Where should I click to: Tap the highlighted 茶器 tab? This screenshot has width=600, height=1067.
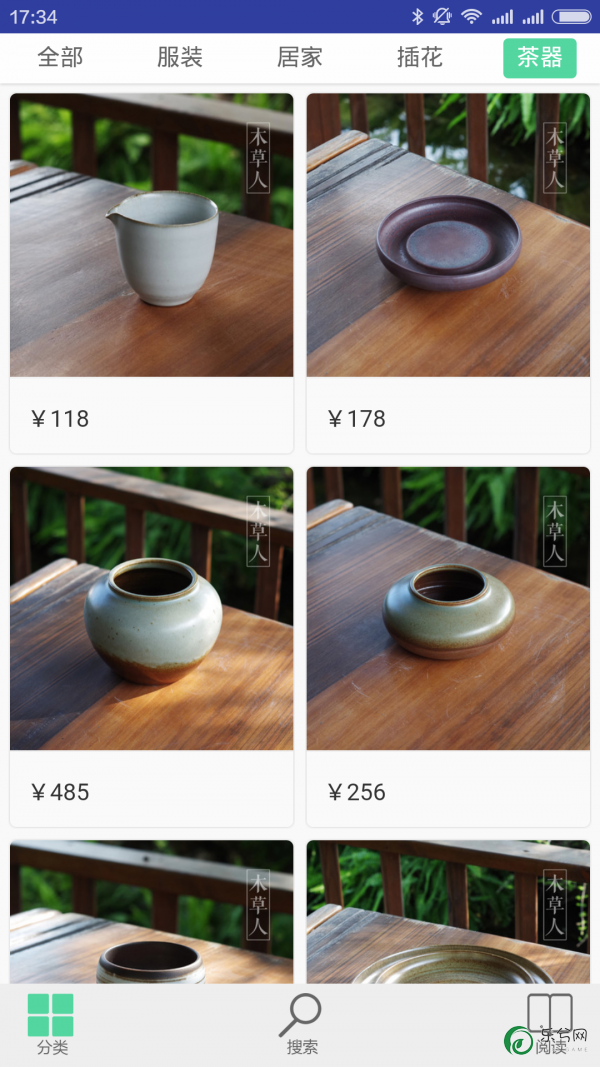540,58
